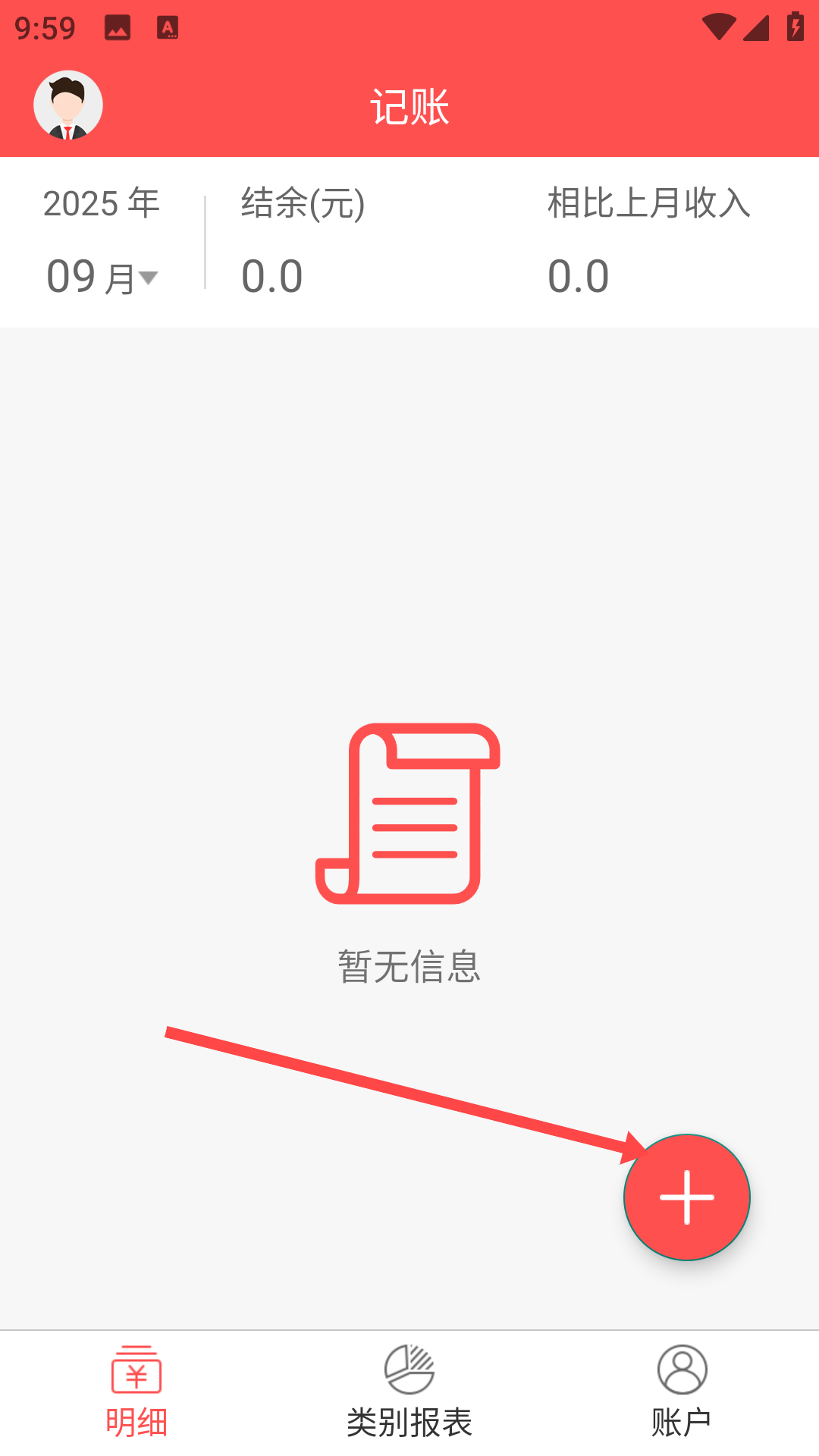Add a new record with plus button
819x1456 pixels.
pyautogui.click(x=686, y=1197)
